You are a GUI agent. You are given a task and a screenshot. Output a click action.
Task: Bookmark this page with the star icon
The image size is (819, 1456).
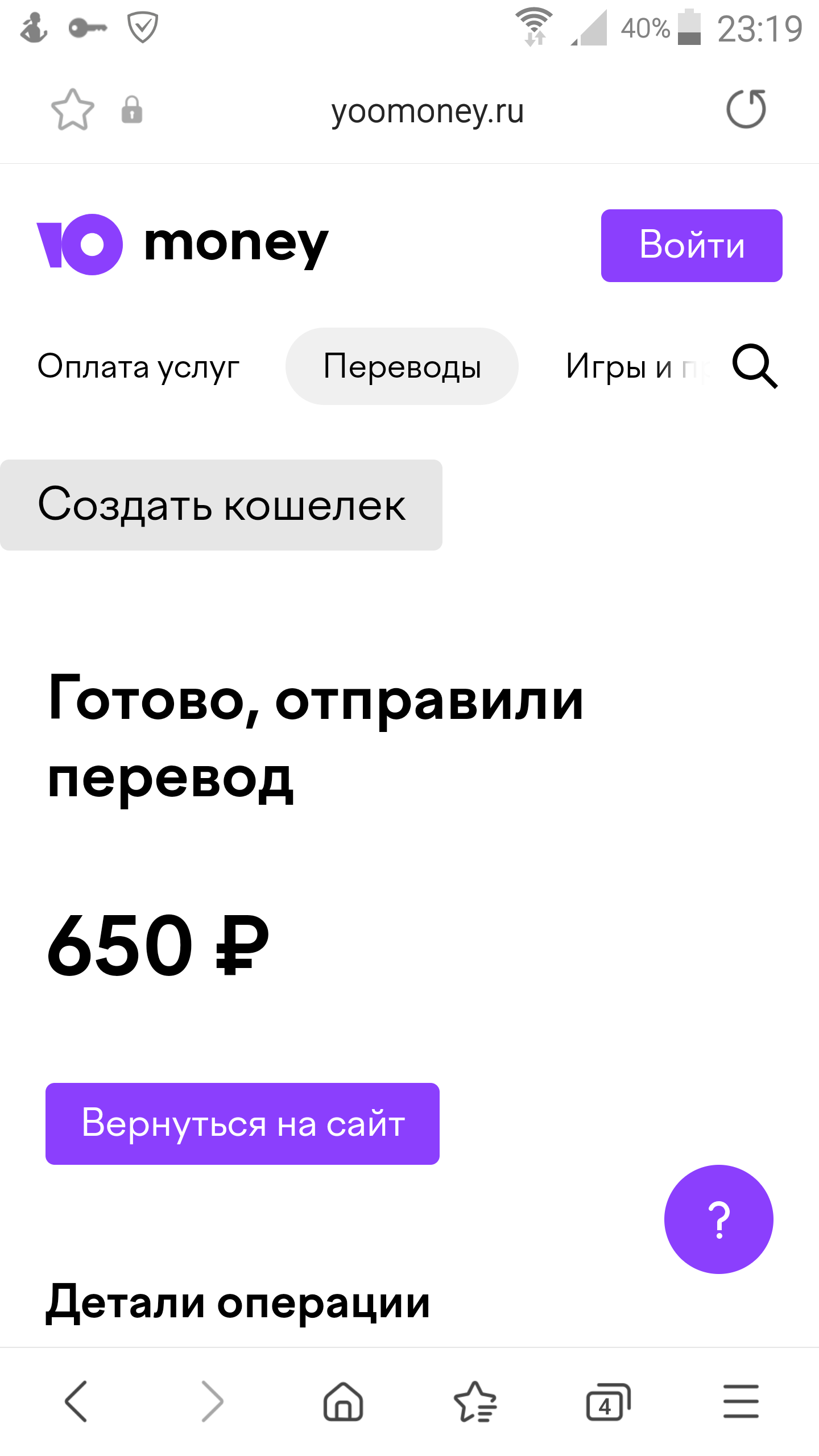pos(72,109)
